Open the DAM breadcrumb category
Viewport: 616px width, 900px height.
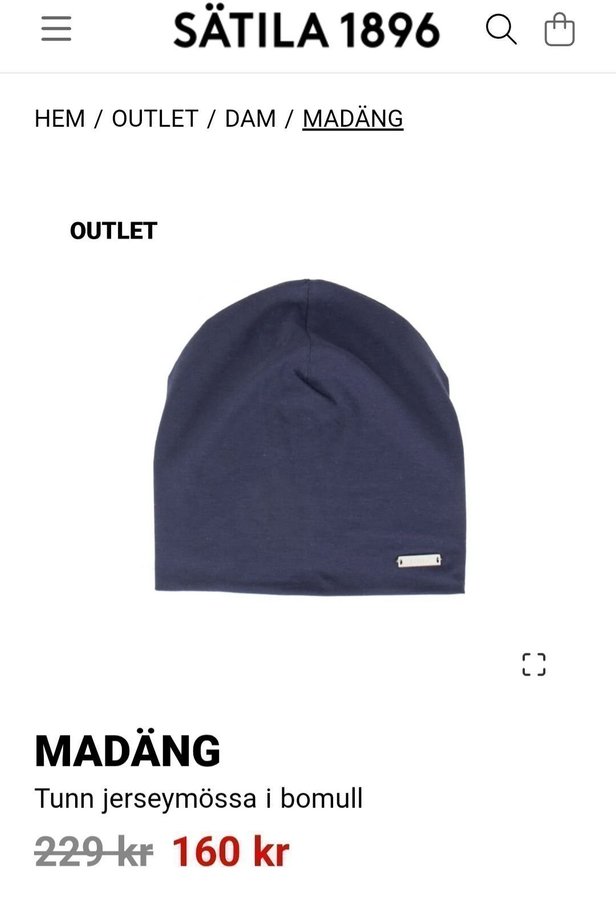[x=250, y=118]
